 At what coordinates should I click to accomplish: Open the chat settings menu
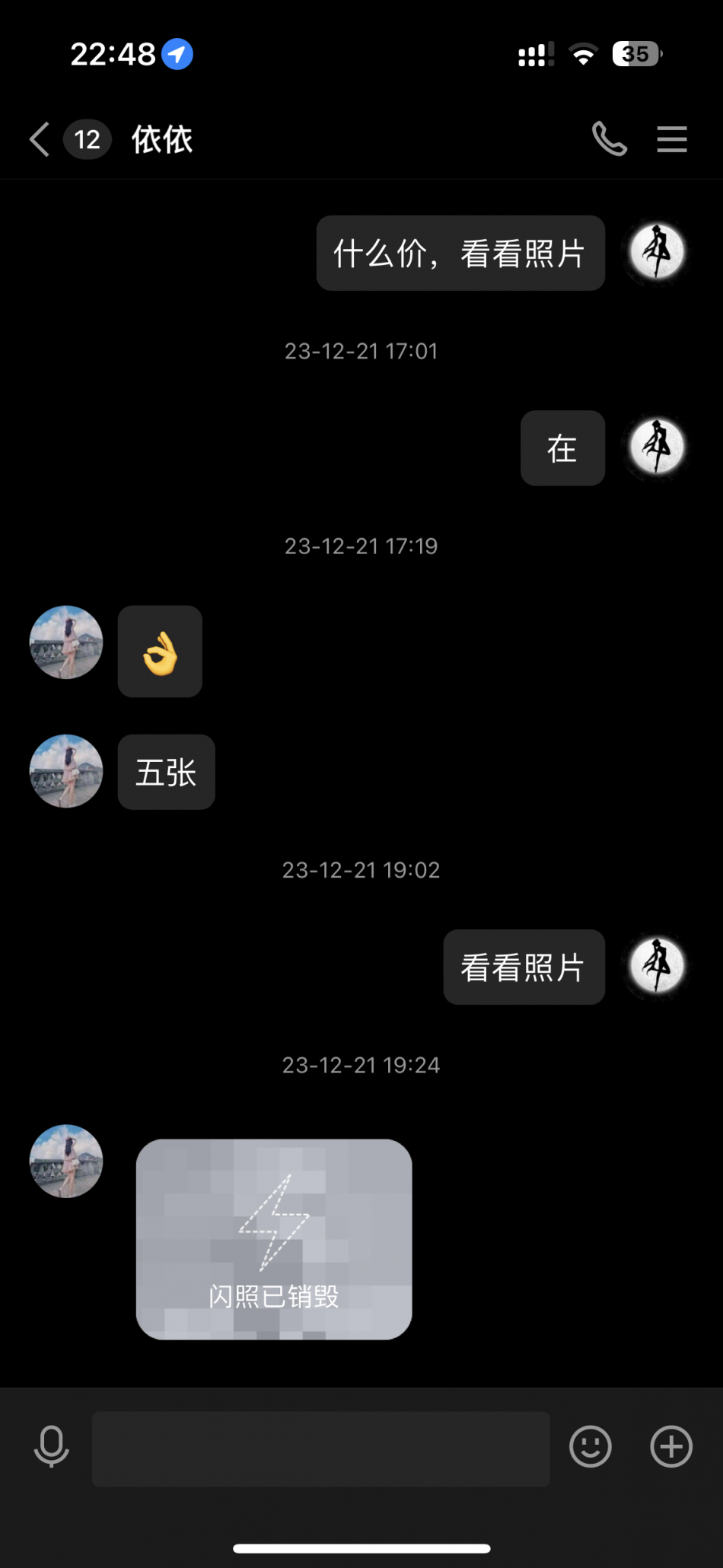pyautogui.click(x=672, y=139)
